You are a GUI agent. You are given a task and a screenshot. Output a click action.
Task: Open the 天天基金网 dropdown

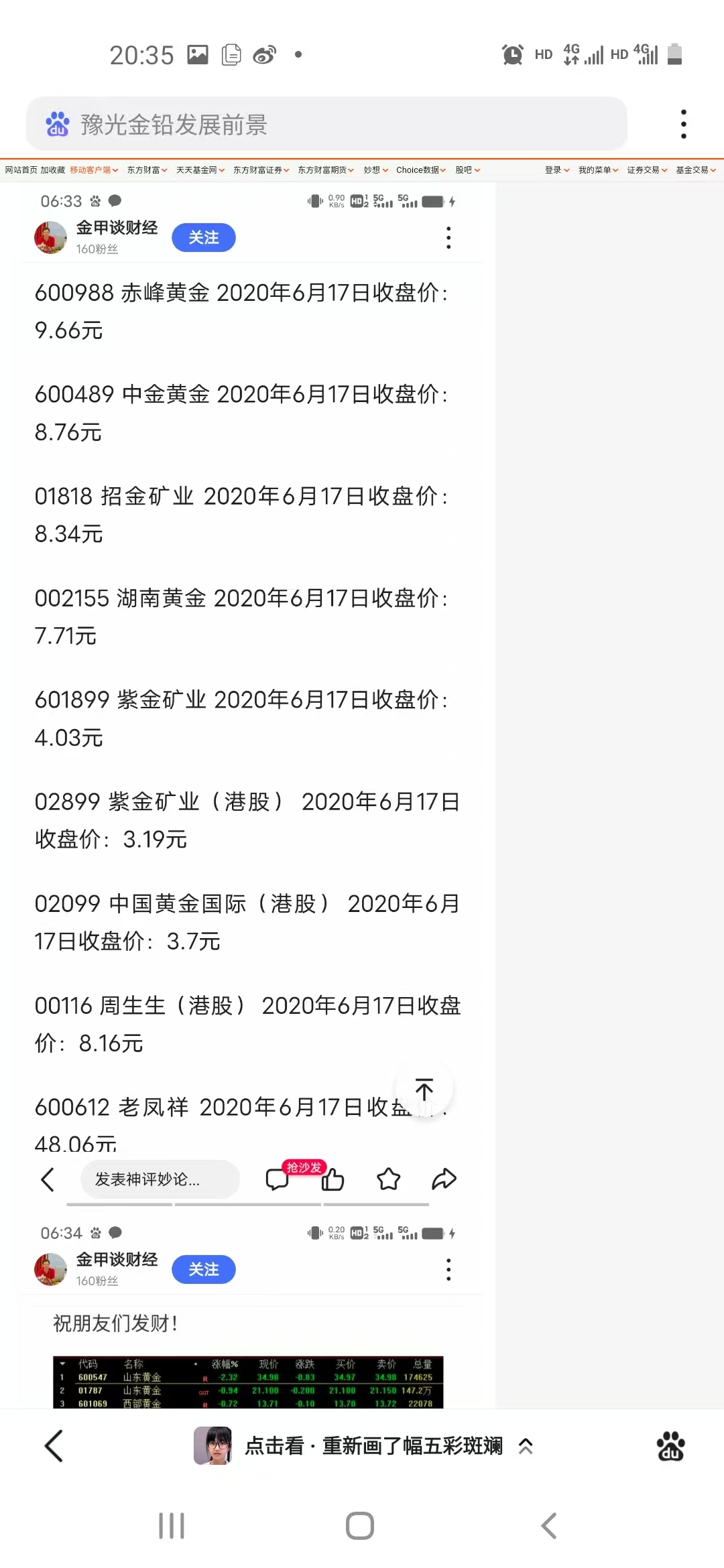200,170
